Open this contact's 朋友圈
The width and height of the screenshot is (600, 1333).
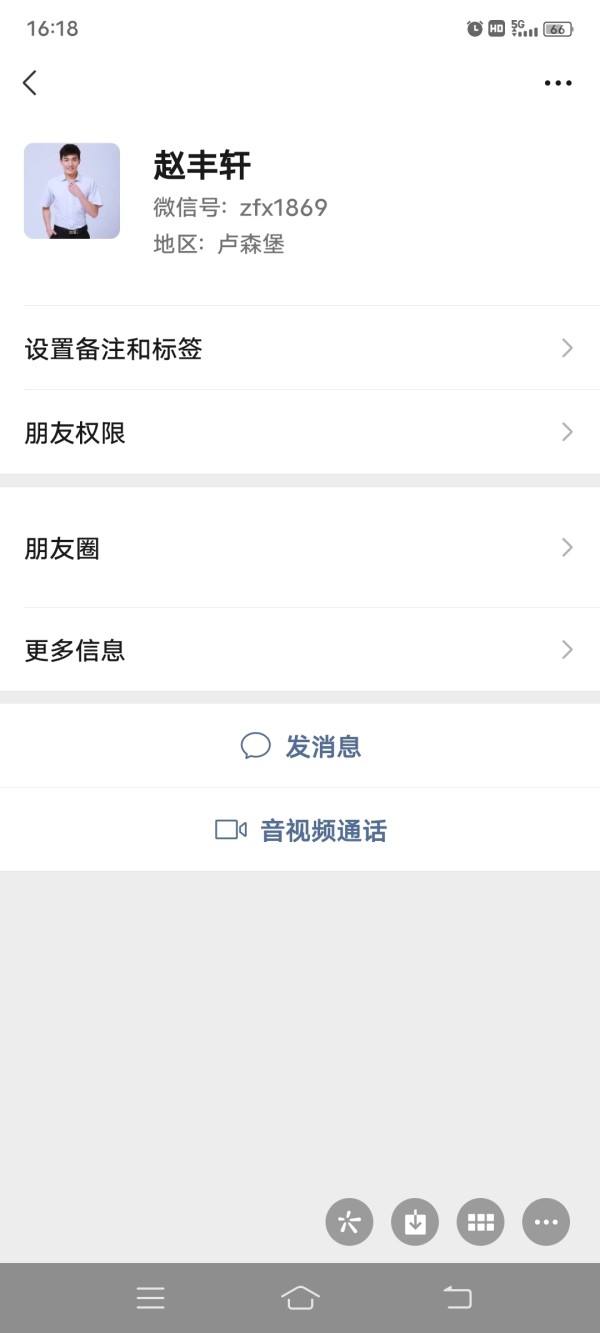300,548
